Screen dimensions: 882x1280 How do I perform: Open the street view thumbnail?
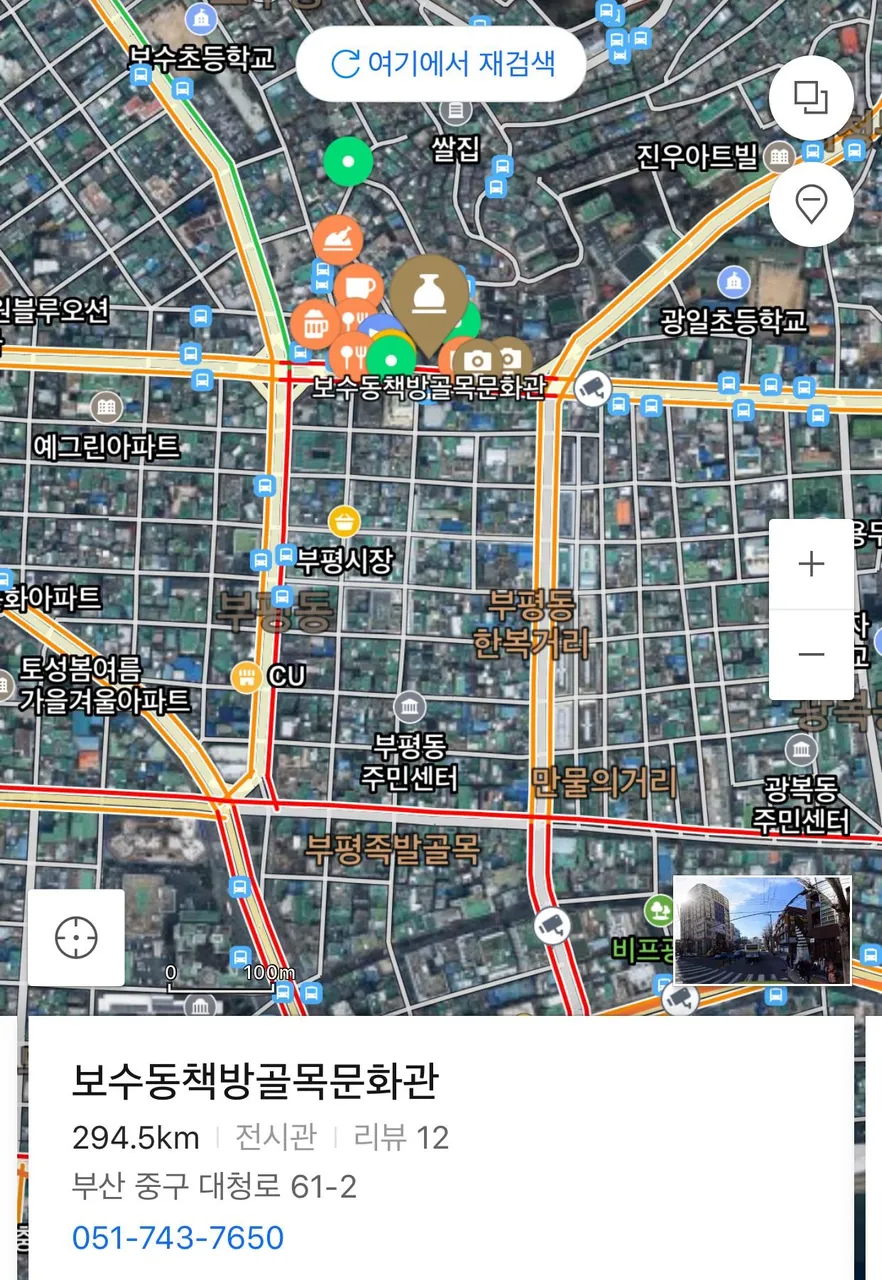pos(762,931)
